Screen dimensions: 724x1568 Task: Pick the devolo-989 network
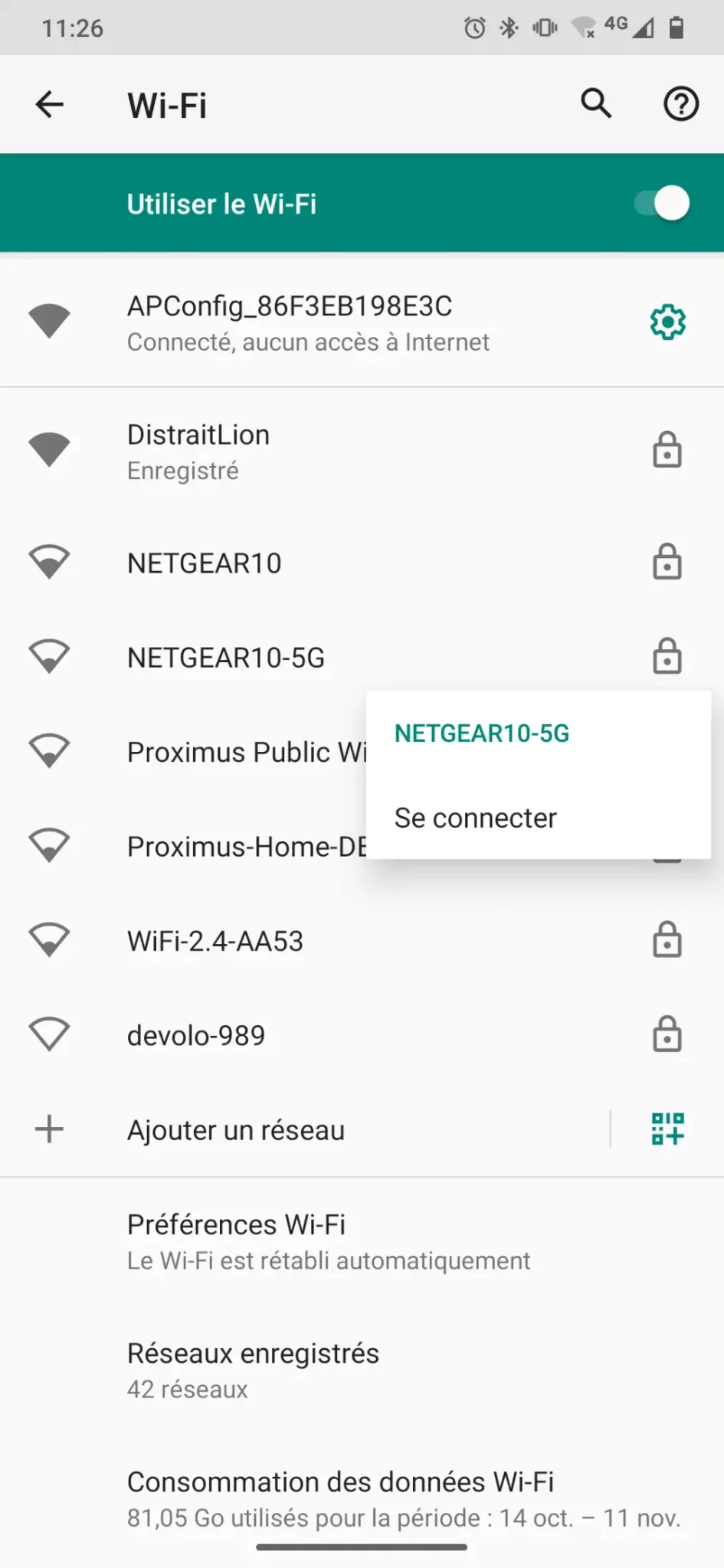[x=362, y=1035]
